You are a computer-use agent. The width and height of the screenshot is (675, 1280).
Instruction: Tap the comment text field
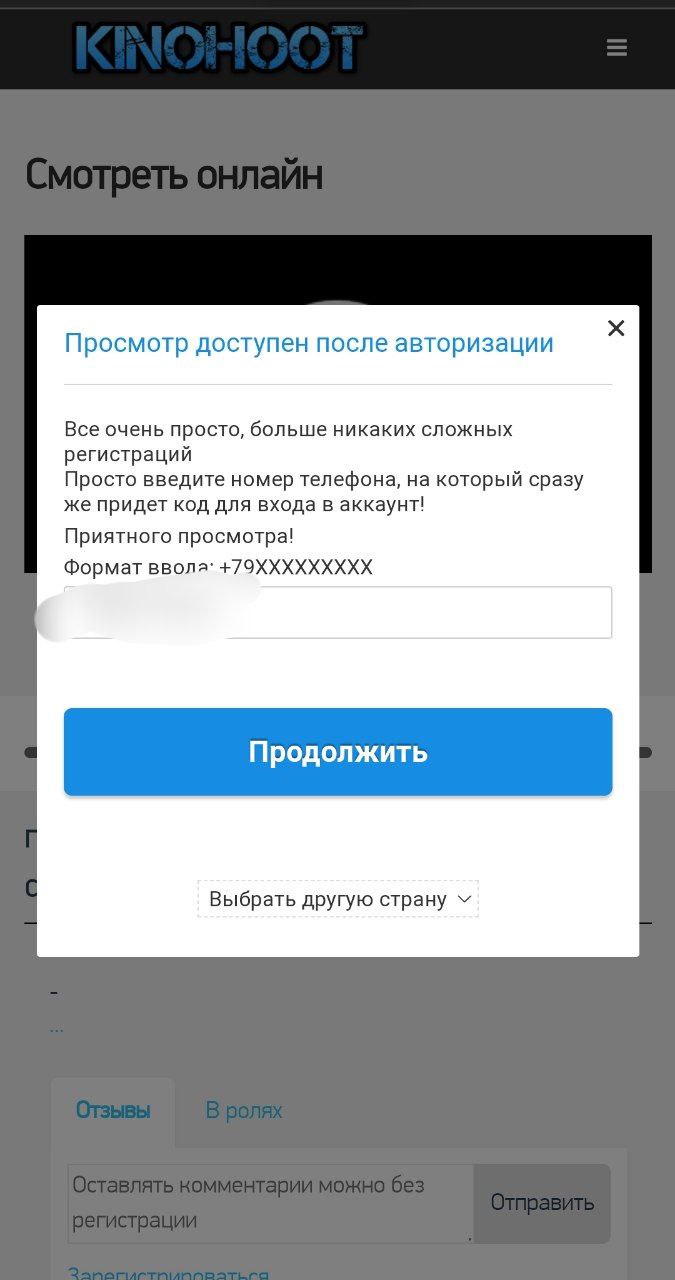270,1203
